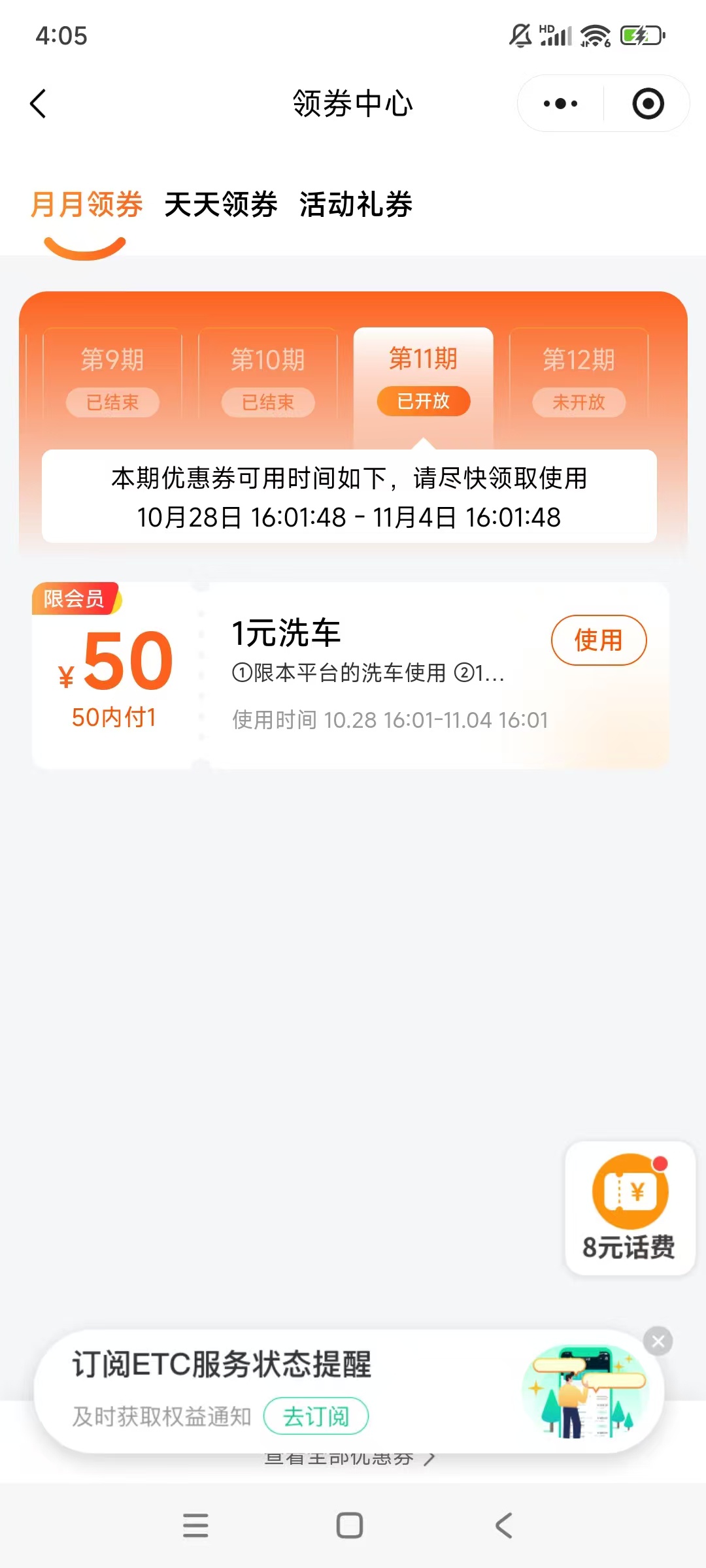Viewport: 706px width, 1568px height.
Task: Close the mini program via the circle icon
Action: (648, 104)
